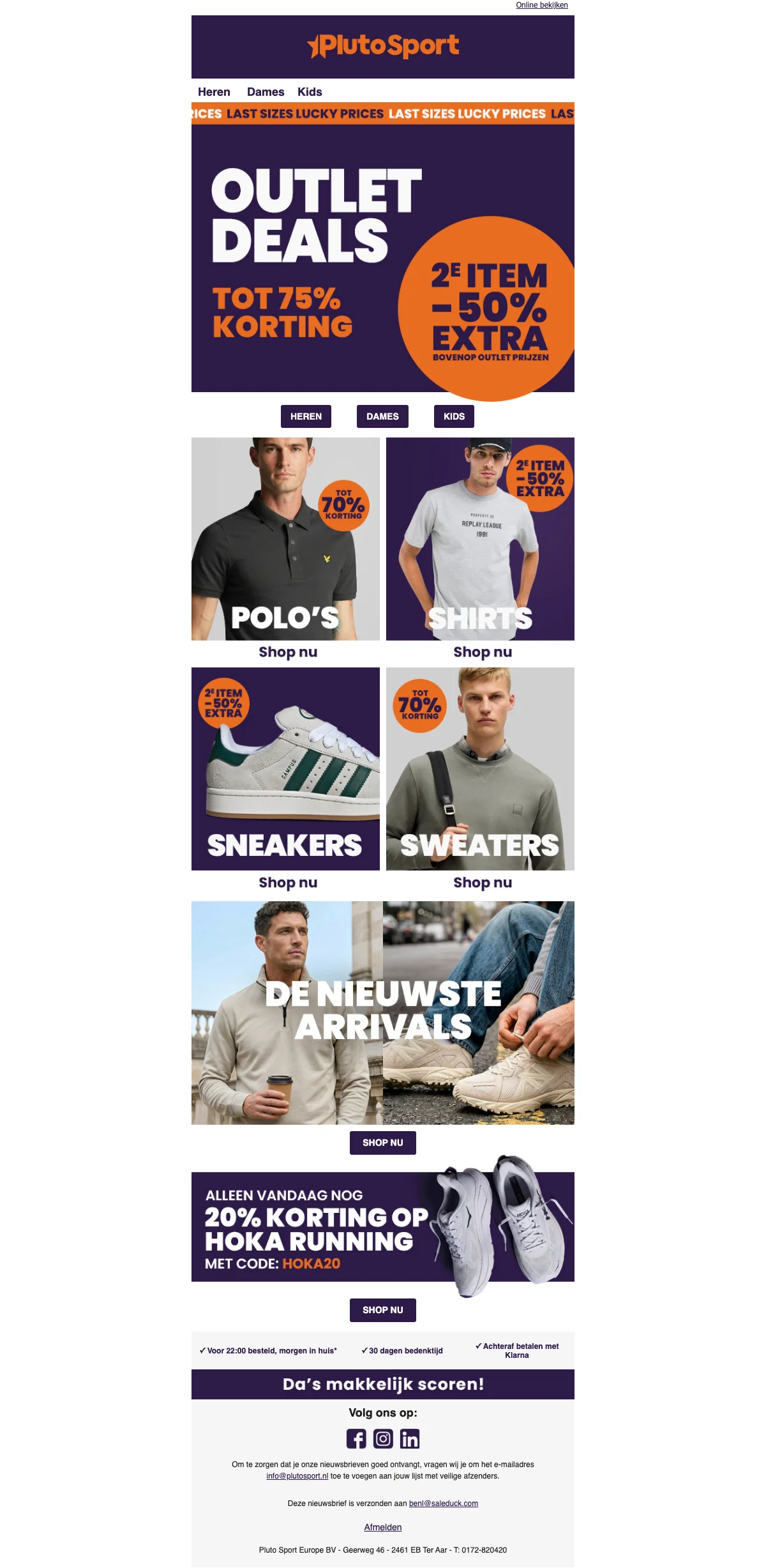
Task: Tap Shop nu under the Hoka Running banner
Action: point(382,1310)
